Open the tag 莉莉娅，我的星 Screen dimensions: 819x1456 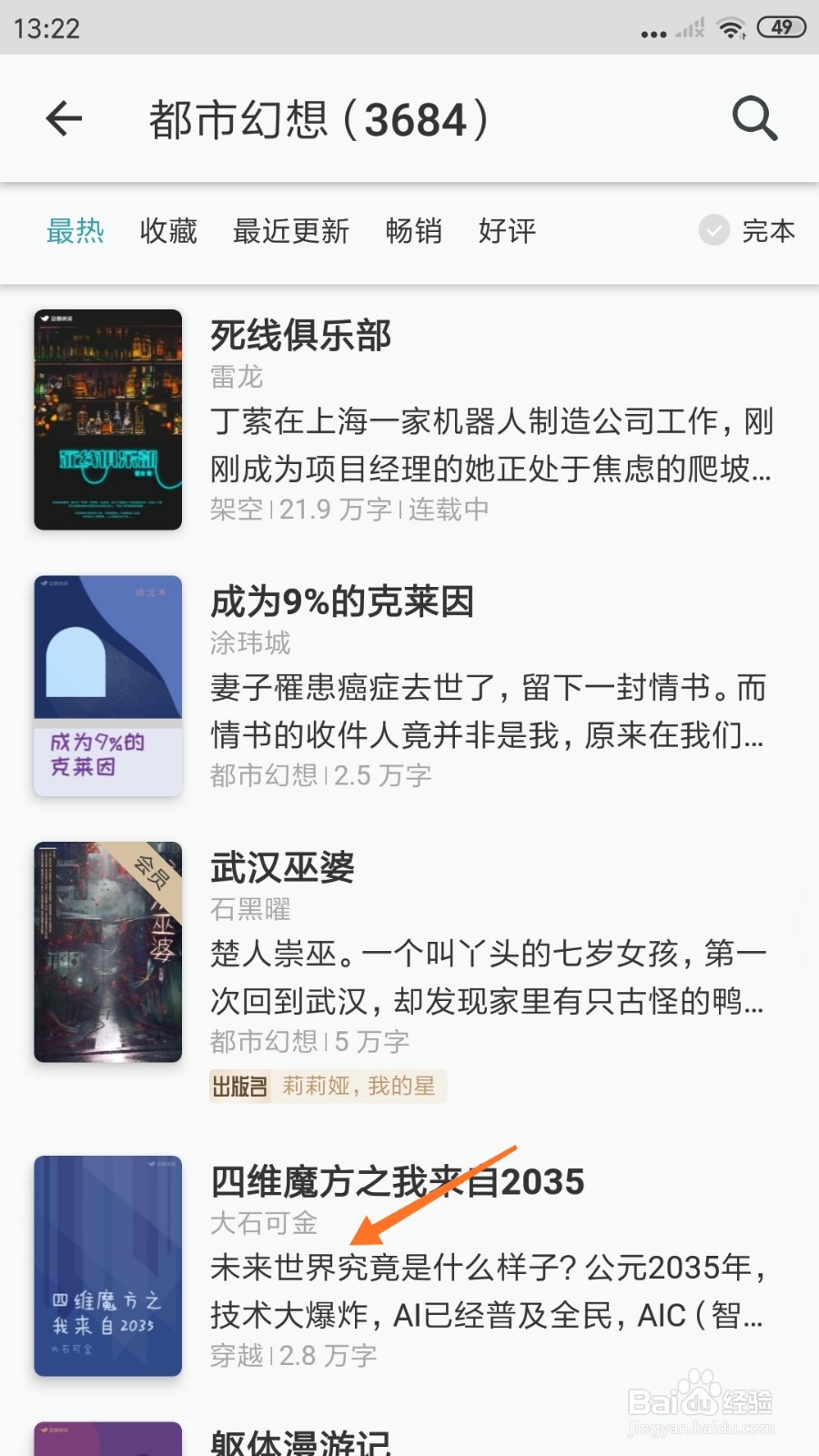click(x=359, y=1087)
